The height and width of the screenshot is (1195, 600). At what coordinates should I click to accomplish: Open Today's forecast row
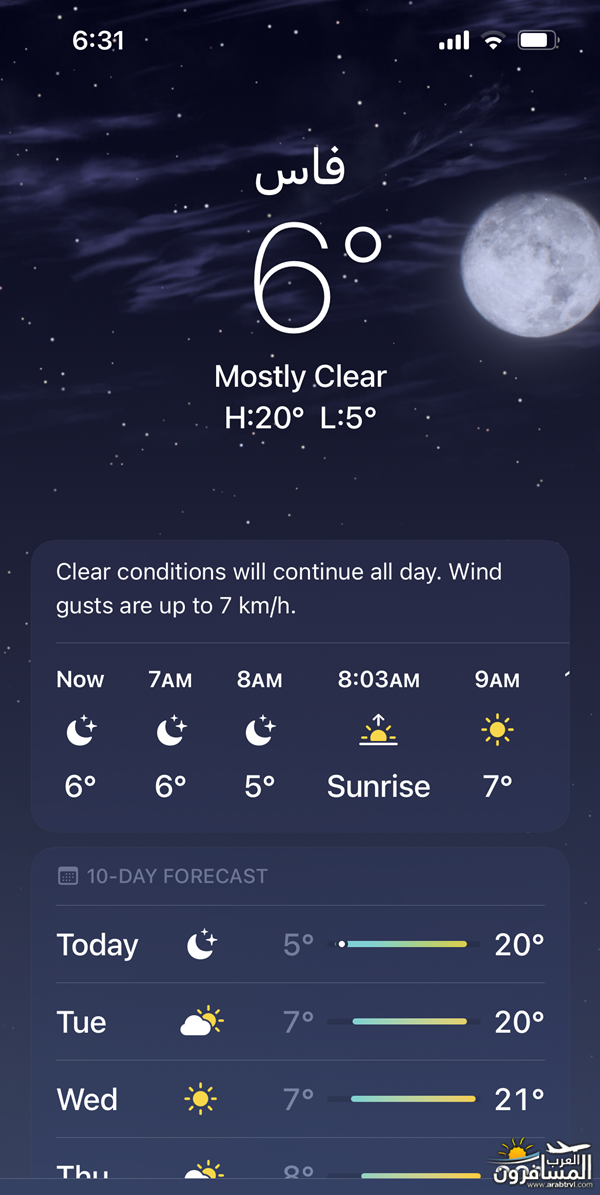click(300, 944)
